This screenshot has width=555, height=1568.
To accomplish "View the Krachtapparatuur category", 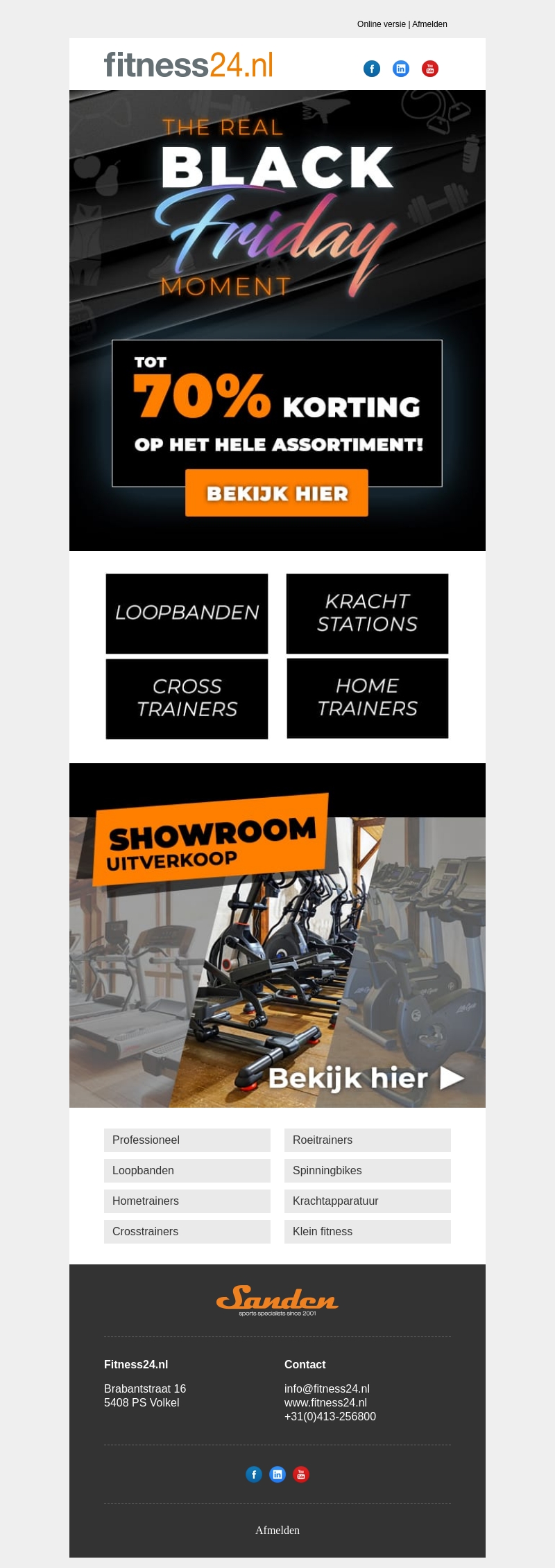I will pyautogui.click(x=367, y=1201).
